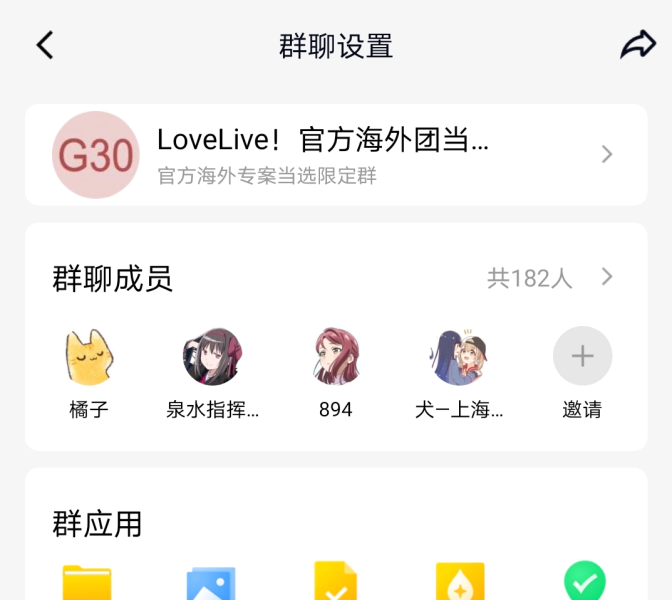
Task: Open the group files folder app
Action: click(88, 582)
